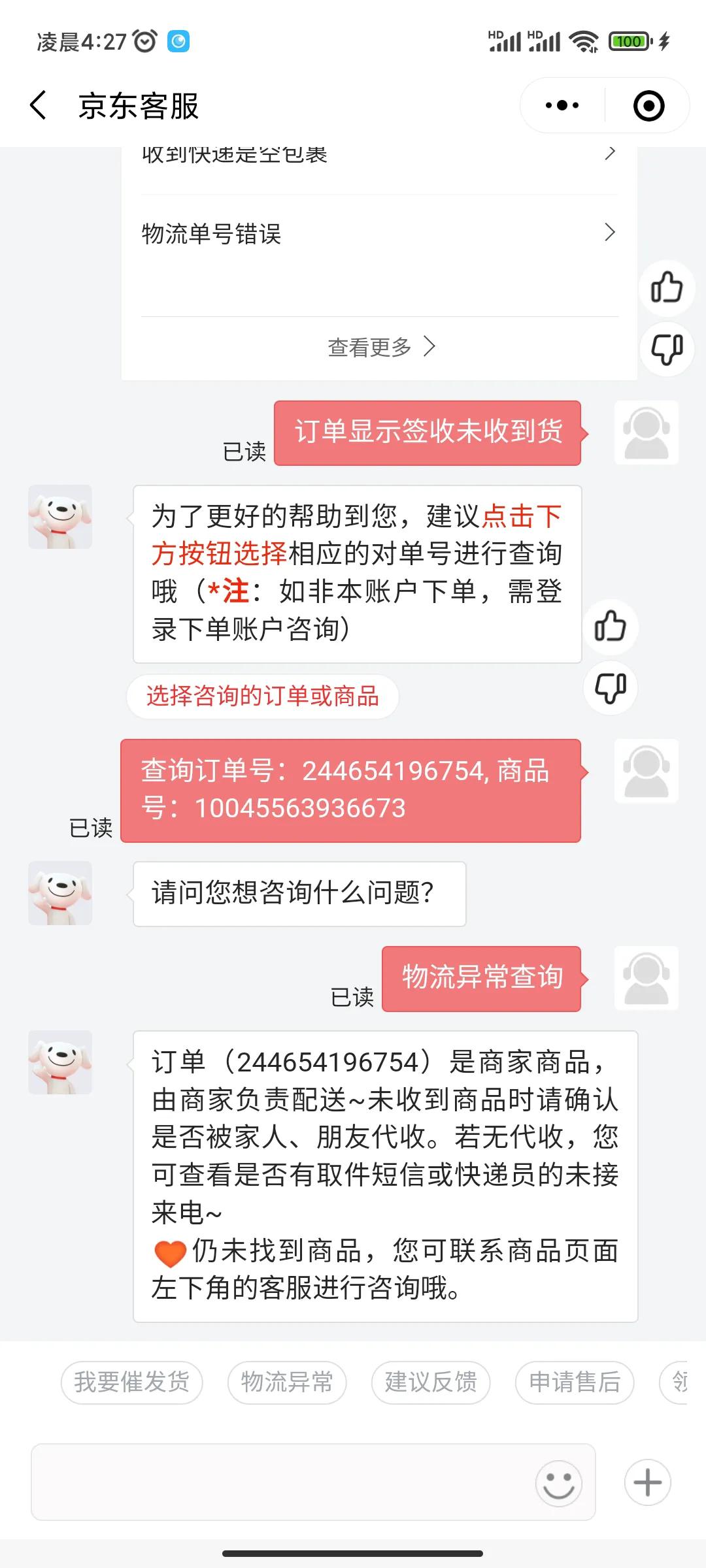Select the 申请售后 quick option
The height and width of the screenshot is (1568, 706).
click(x=574, y=1382)
